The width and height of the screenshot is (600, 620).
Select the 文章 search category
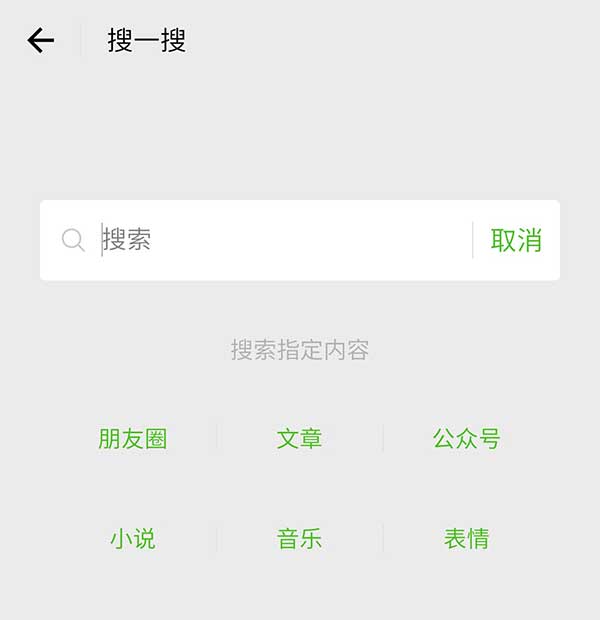[x=299, y=439]
